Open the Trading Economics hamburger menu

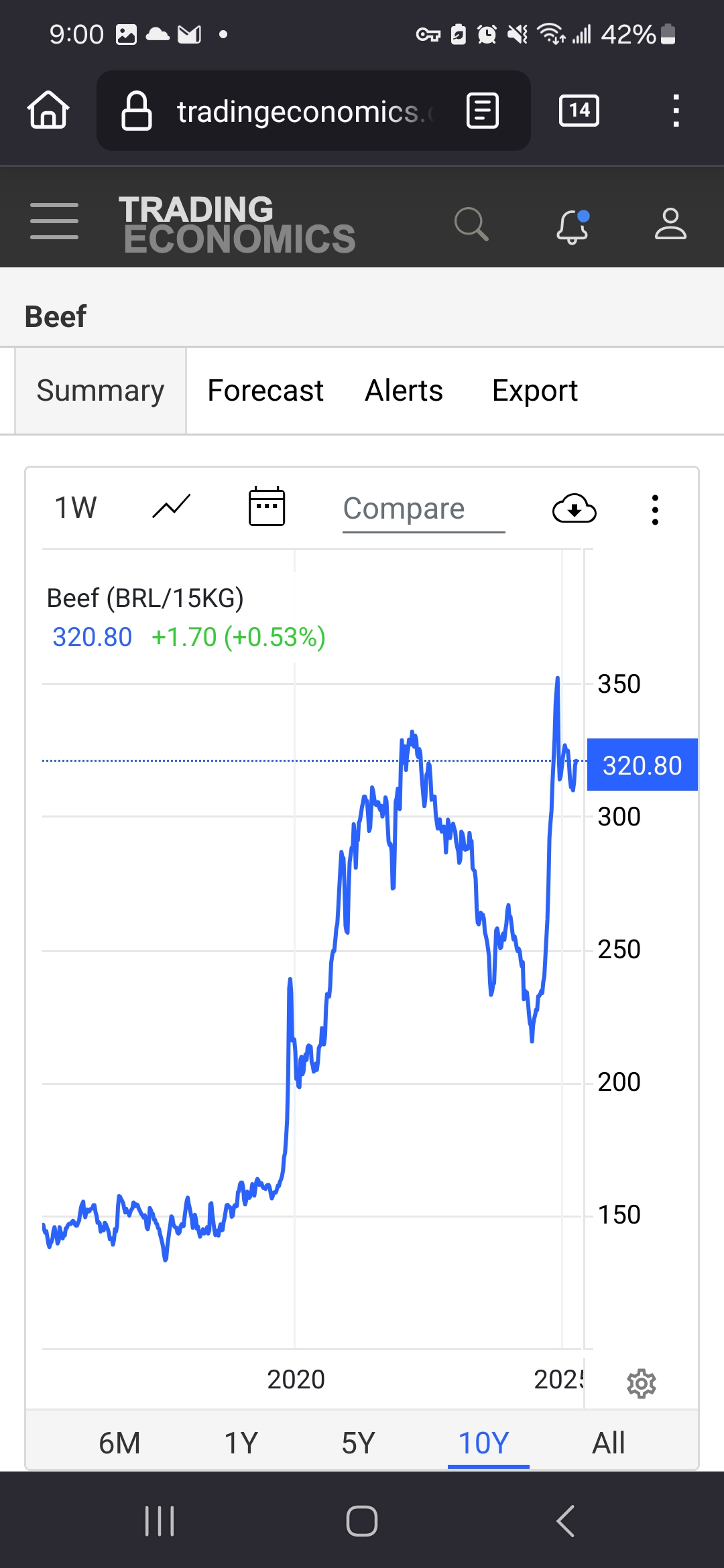coord(54,221)
